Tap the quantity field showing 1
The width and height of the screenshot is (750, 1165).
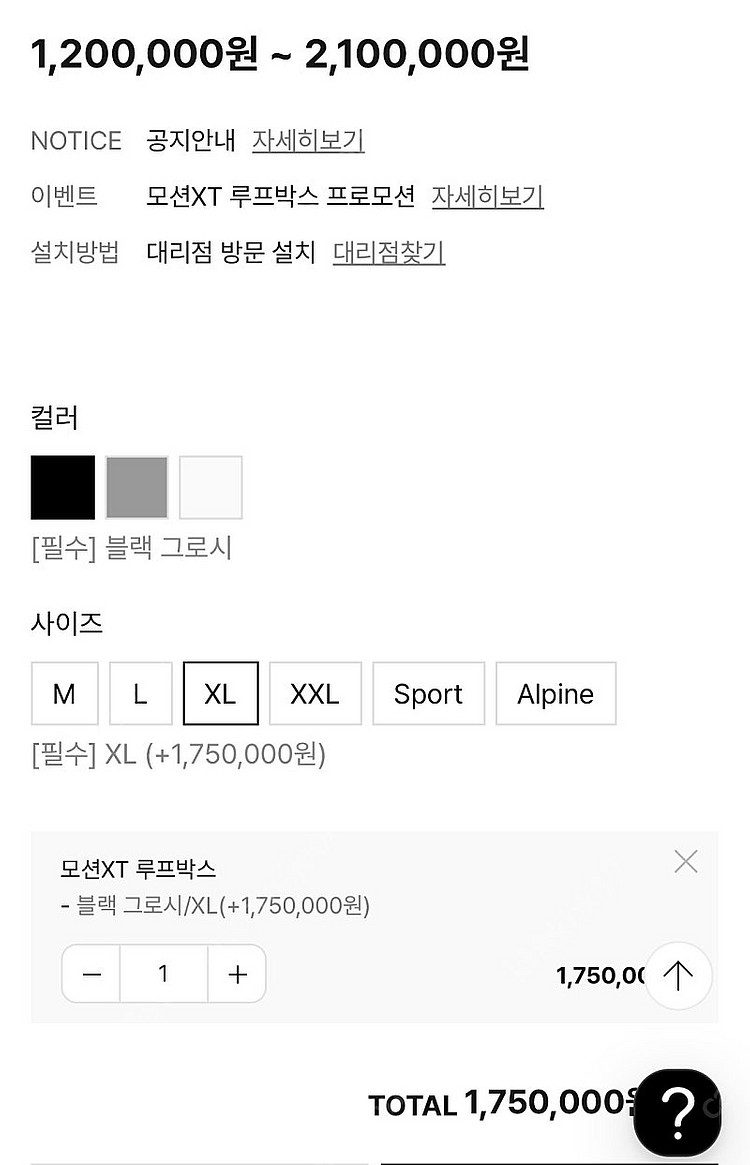(164, 974)
